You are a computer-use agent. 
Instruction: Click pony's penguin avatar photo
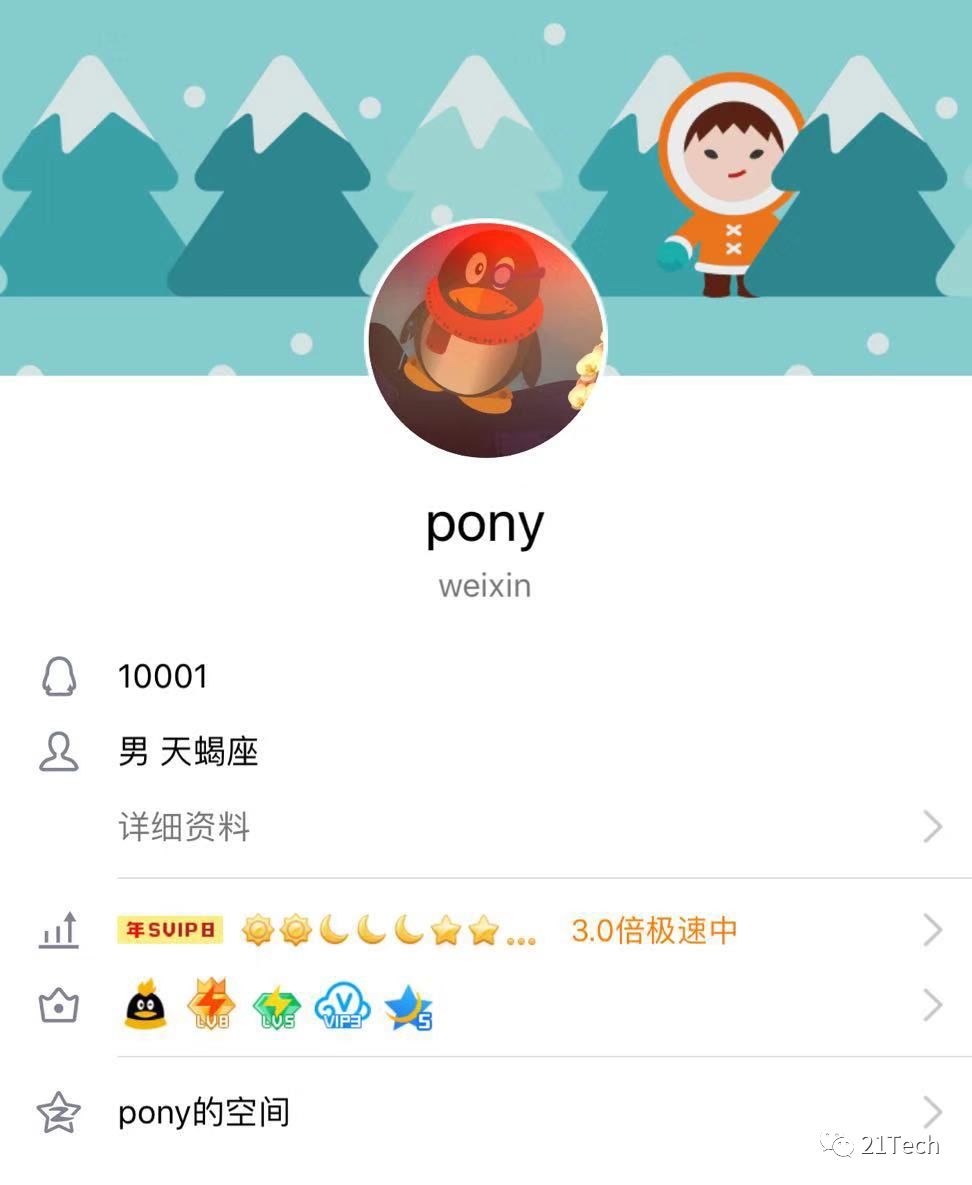point(486,341)
